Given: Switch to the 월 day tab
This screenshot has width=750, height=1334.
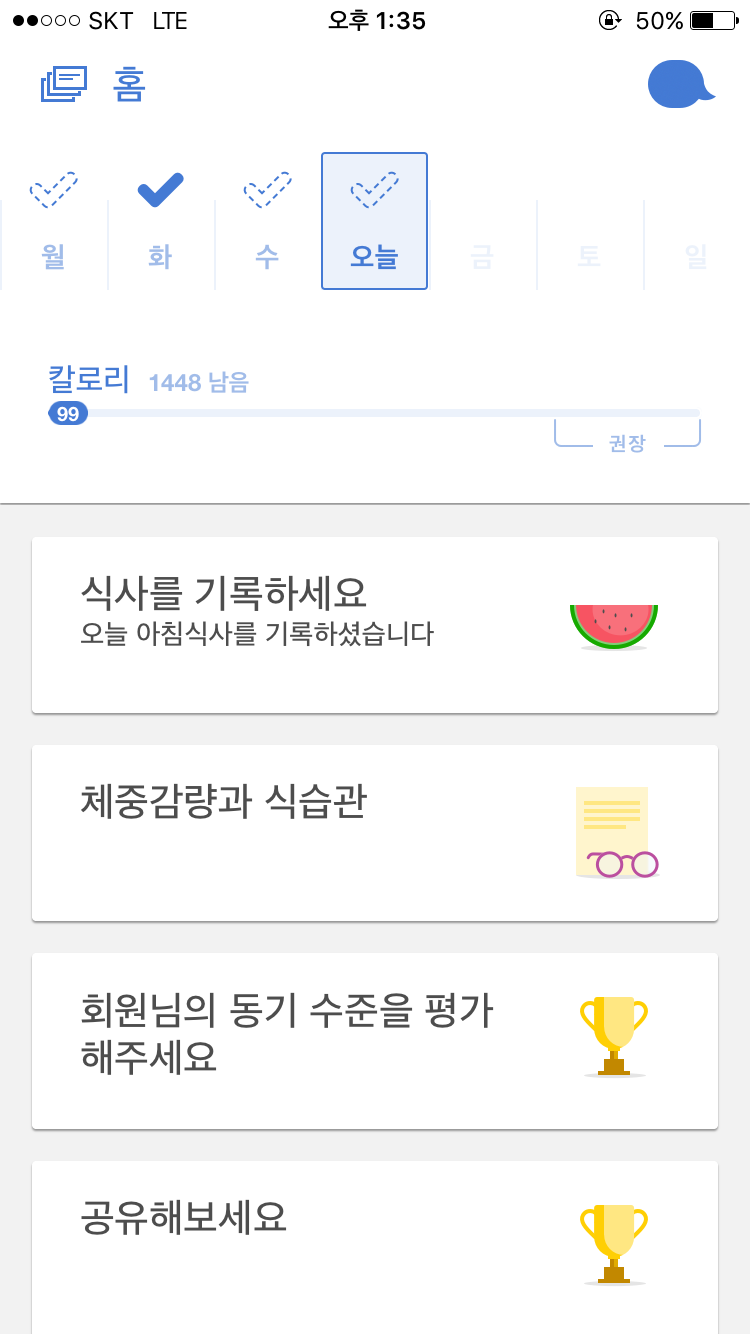Looking at the screenshot, I should click(x=53, y=255).
